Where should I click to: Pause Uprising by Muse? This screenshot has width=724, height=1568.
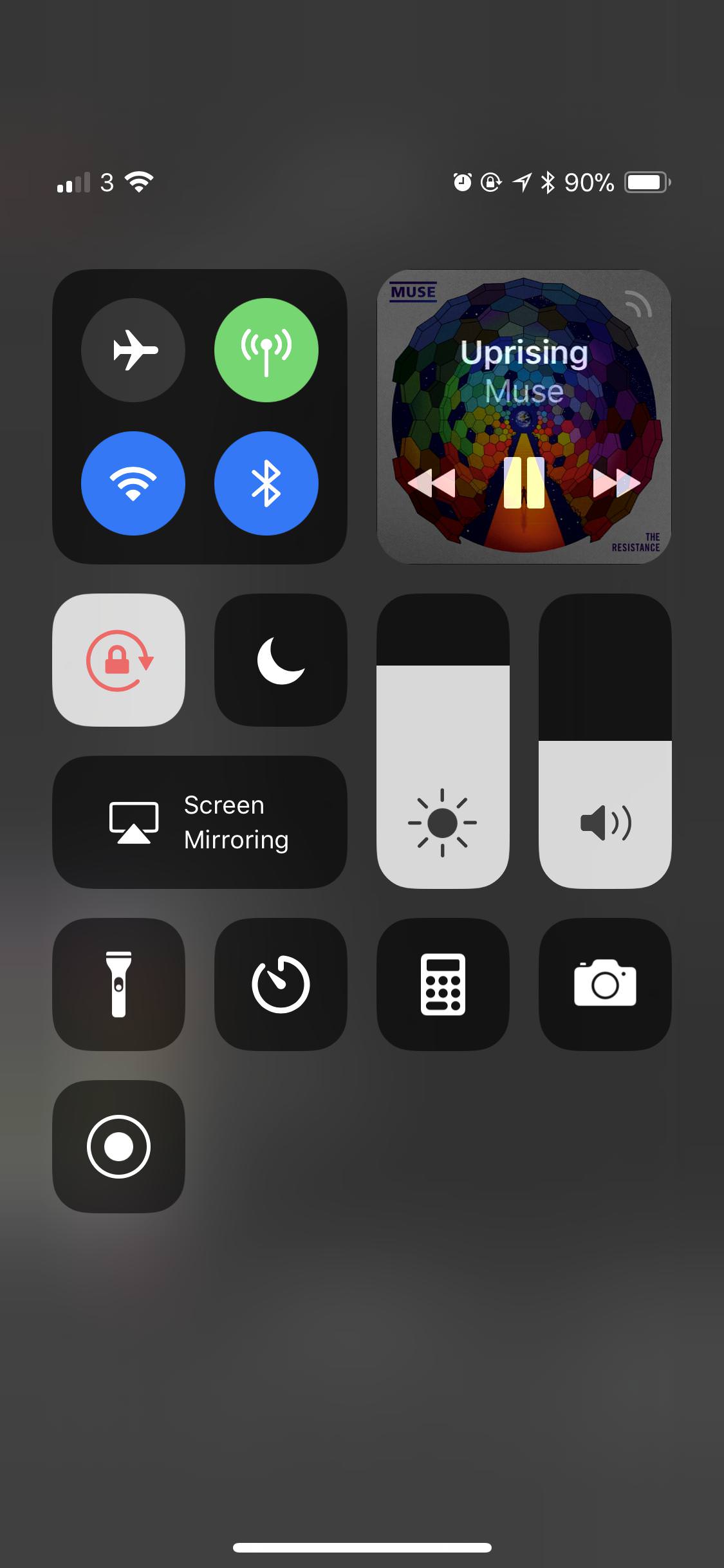pos(524,483)
